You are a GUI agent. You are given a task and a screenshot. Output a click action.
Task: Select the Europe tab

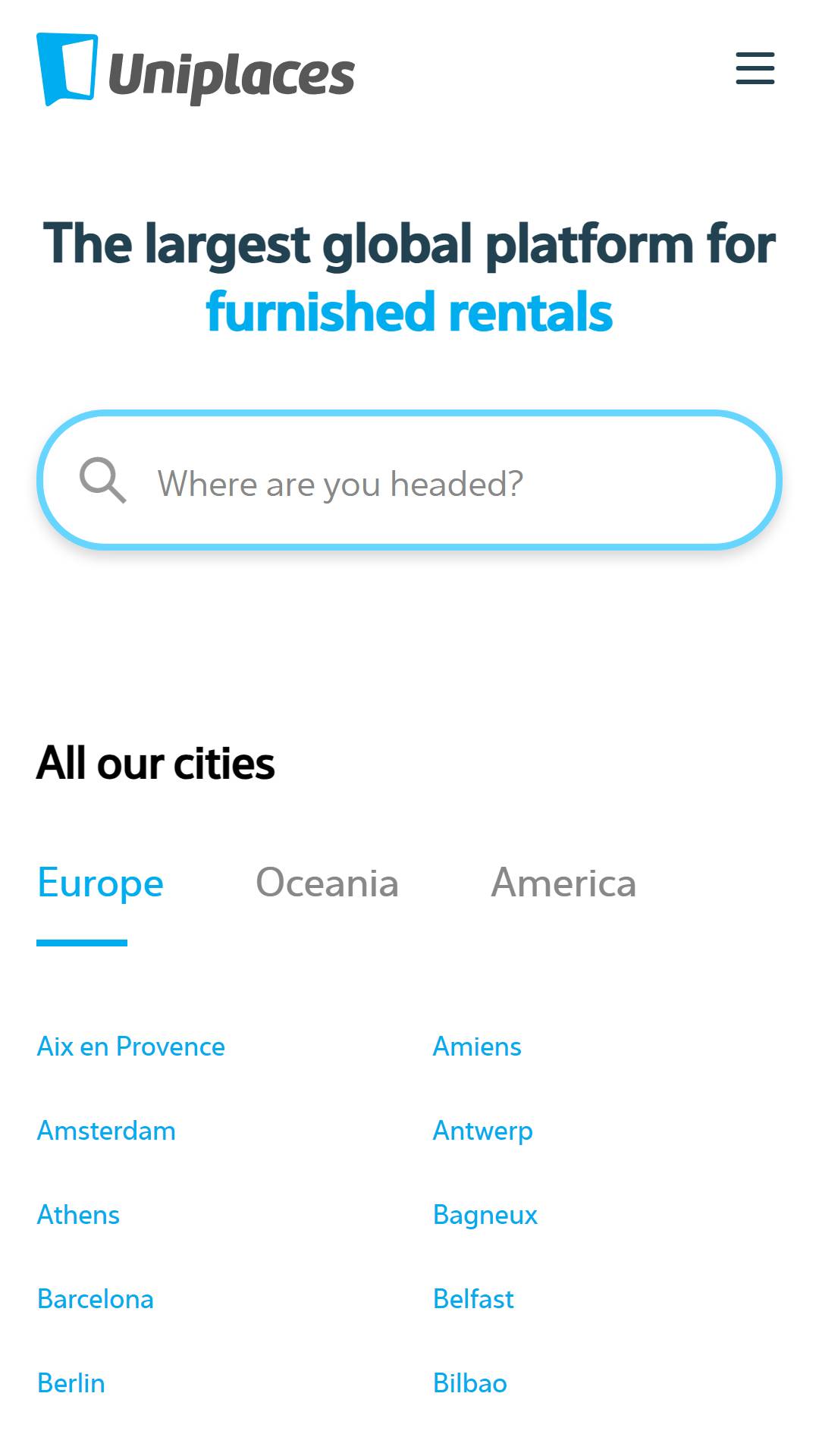(x=100, y=883)
